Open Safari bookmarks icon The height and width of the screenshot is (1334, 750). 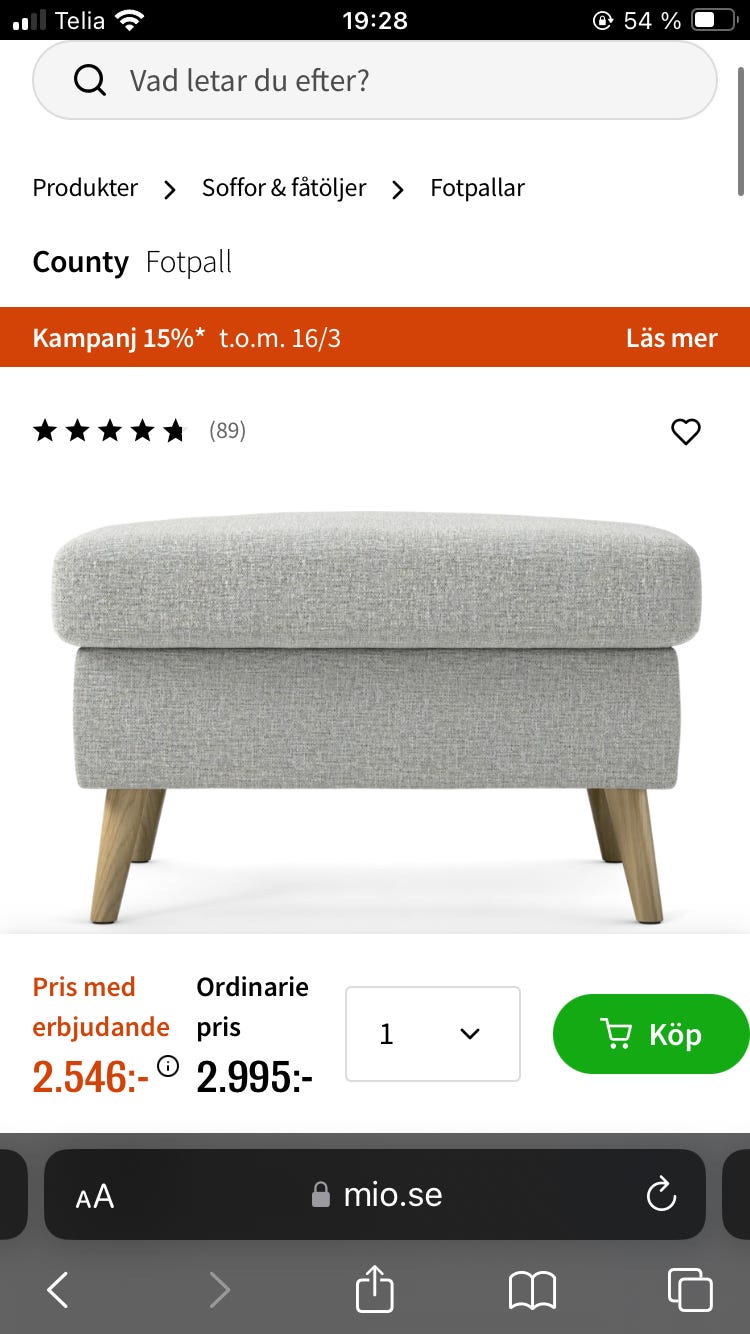click(533, 1290)
